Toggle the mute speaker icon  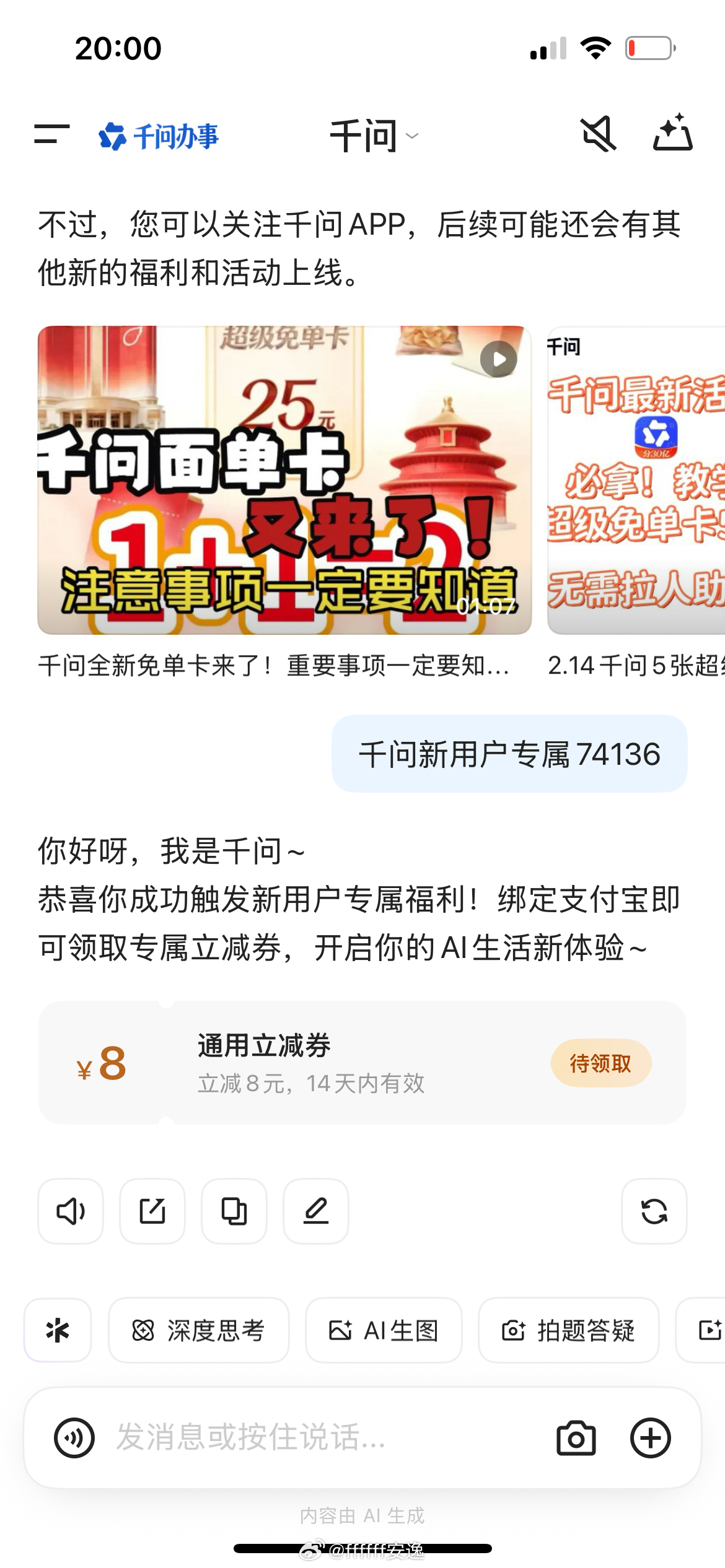click(598, 134)
